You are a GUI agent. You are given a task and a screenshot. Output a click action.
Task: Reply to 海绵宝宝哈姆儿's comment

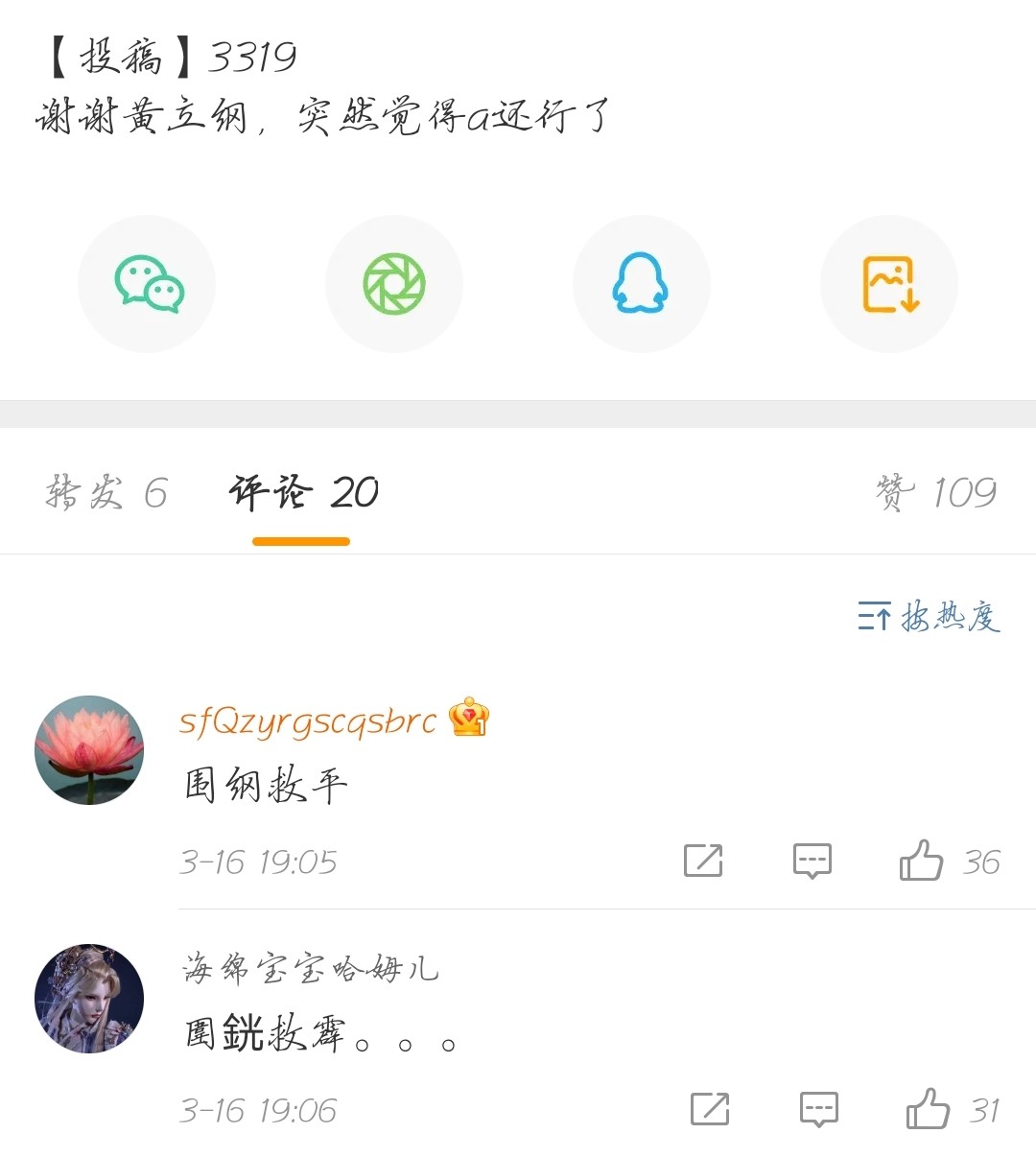(819, 1109)
